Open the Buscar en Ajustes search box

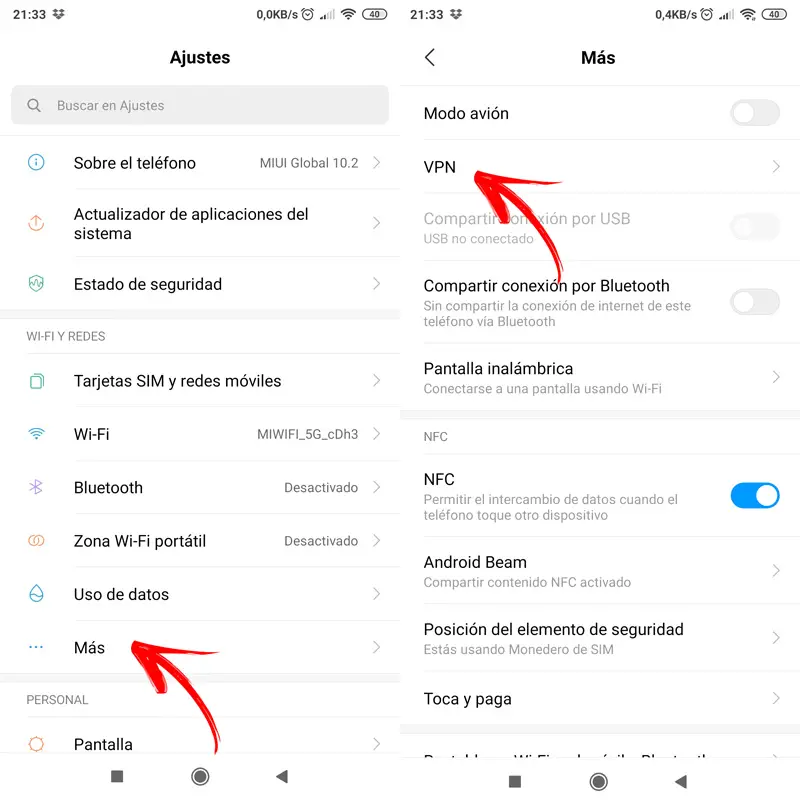200,105
